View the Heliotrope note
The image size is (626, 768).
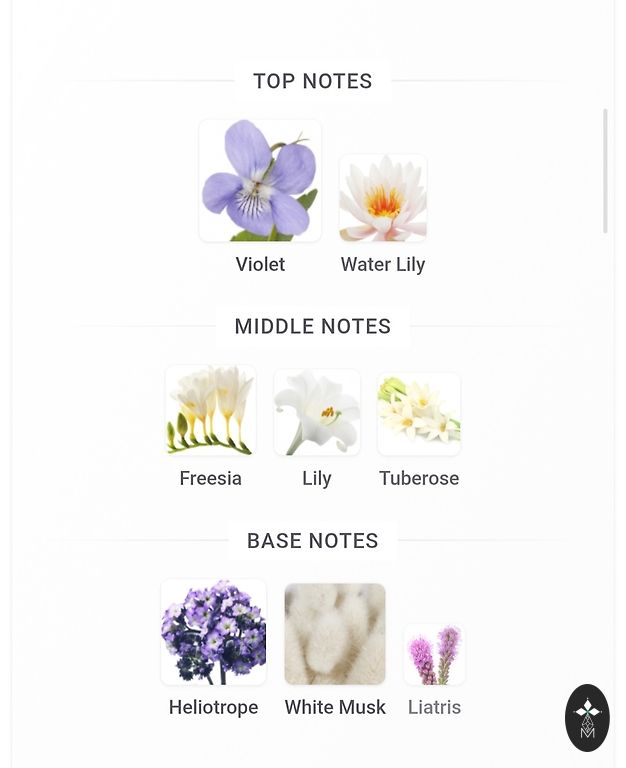coord(213,633)
